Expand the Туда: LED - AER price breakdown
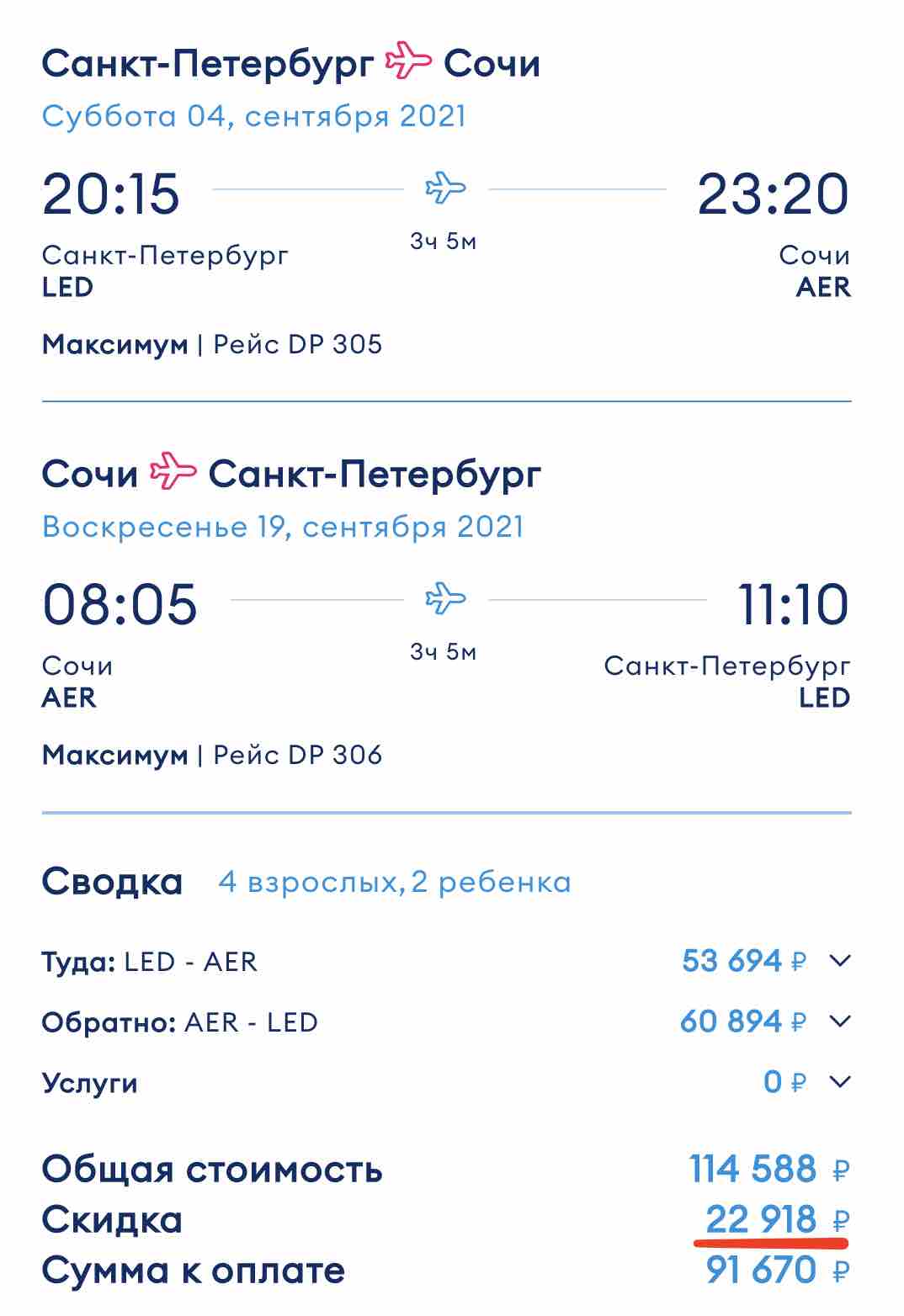 [x=840, y=961]
